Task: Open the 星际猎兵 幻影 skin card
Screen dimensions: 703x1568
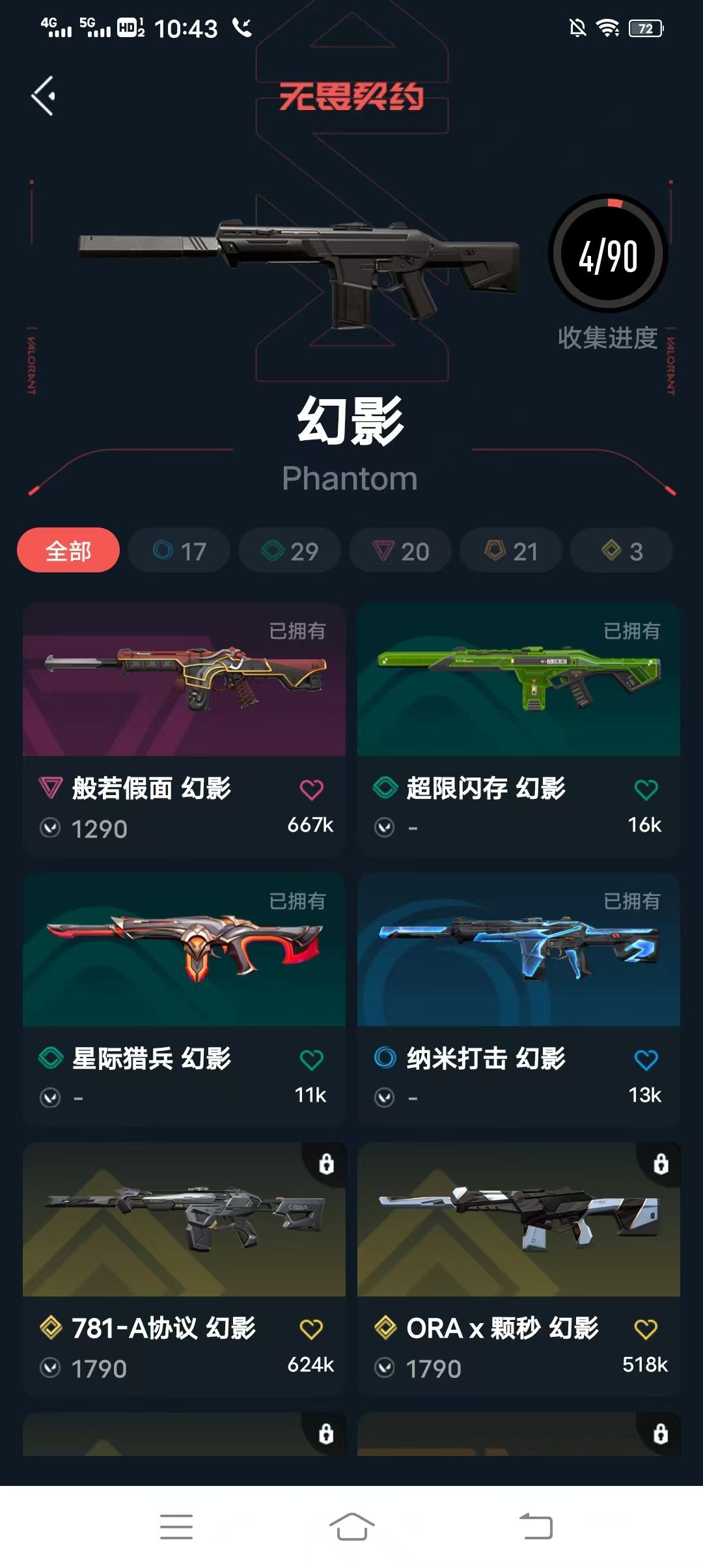Action: click(x=184, y=1000)
